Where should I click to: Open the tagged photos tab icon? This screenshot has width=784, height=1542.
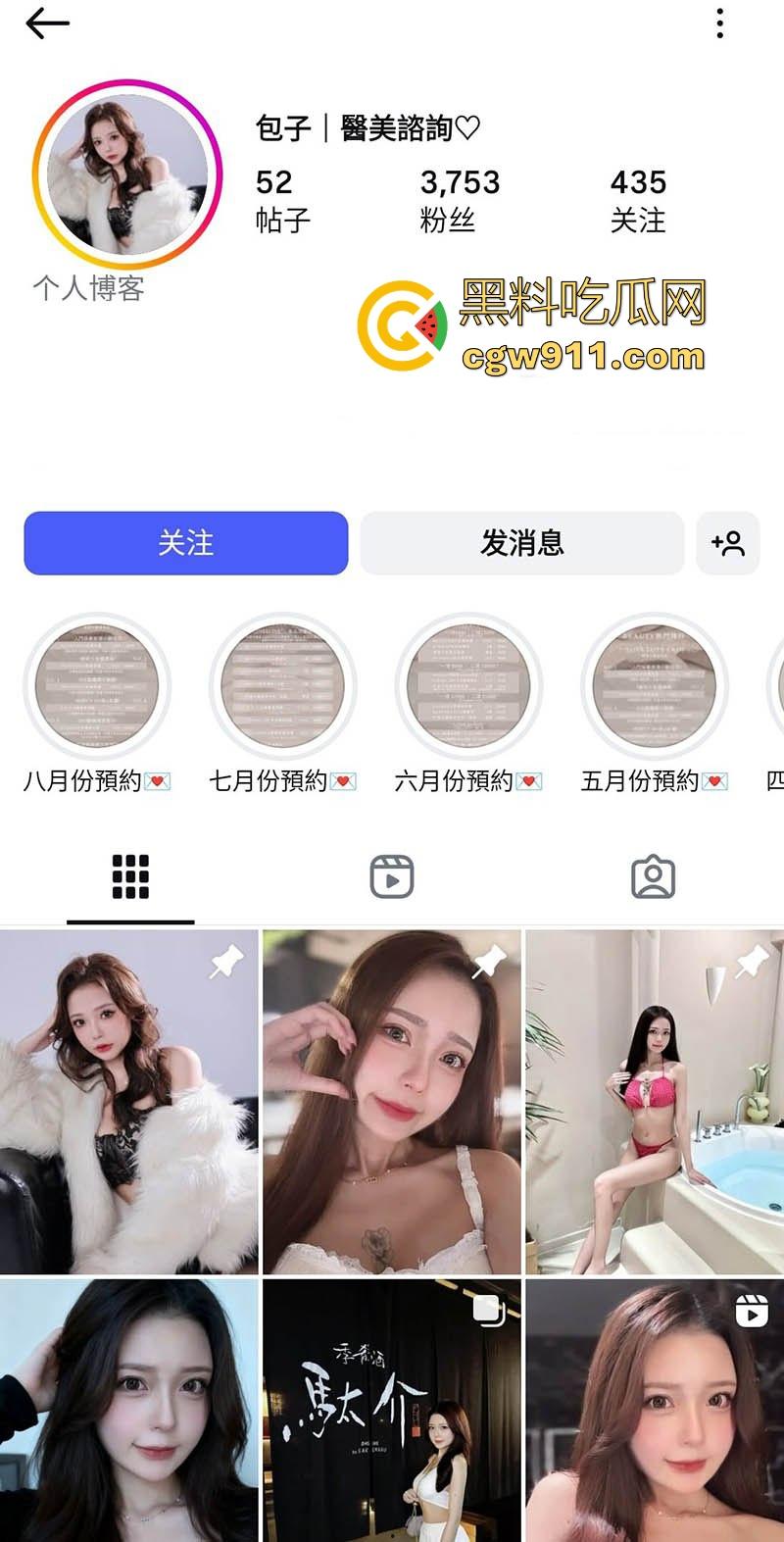(x=653, y=875)
